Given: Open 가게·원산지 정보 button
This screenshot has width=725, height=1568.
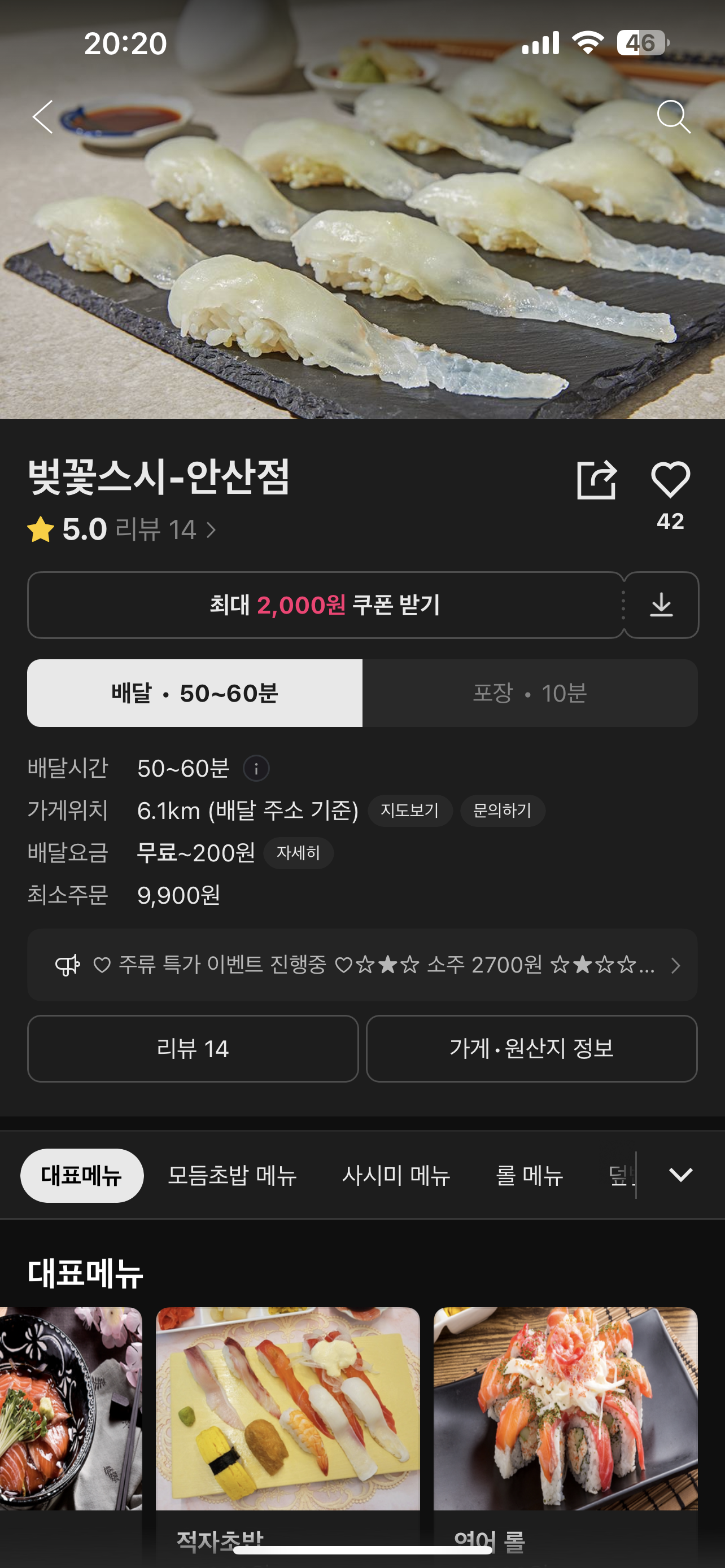Looking at the screenshot, I should tap(531, 1049).
